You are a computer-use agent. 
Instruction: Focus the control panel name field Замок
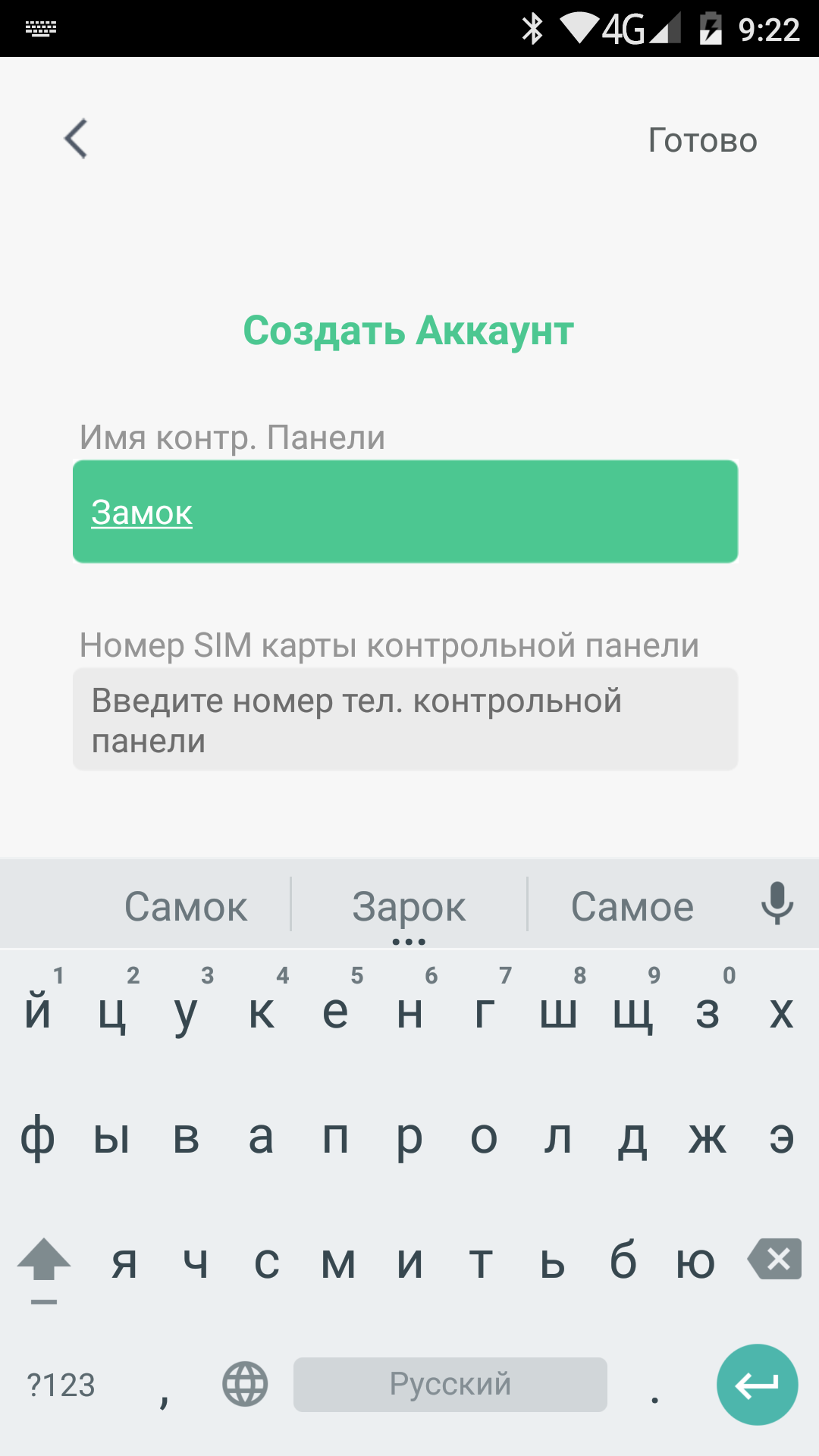tap(405, 512)
